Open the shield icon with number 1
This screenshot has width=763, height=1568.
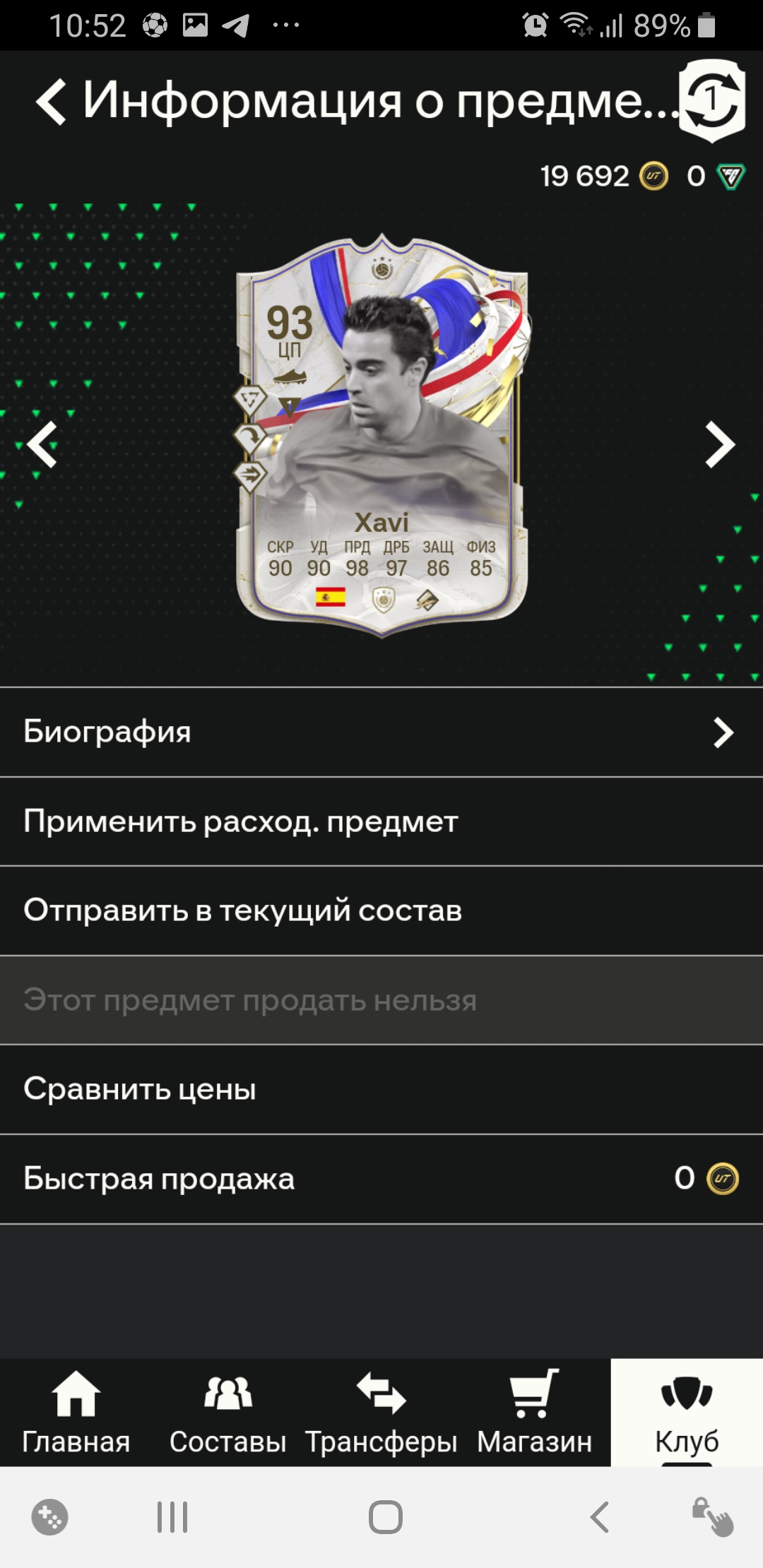[x=712, y=100]
